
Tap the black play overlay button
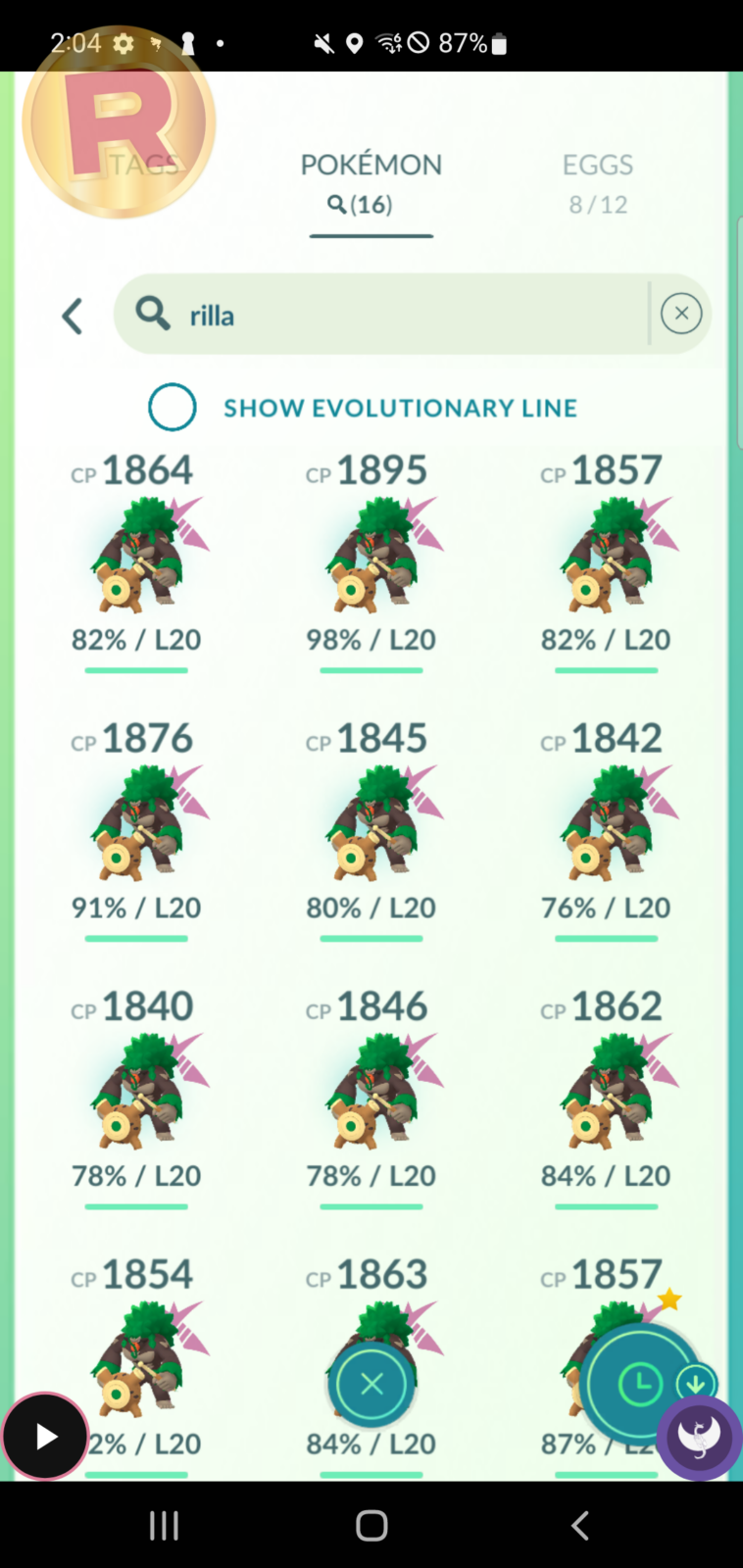point(45,1437)
